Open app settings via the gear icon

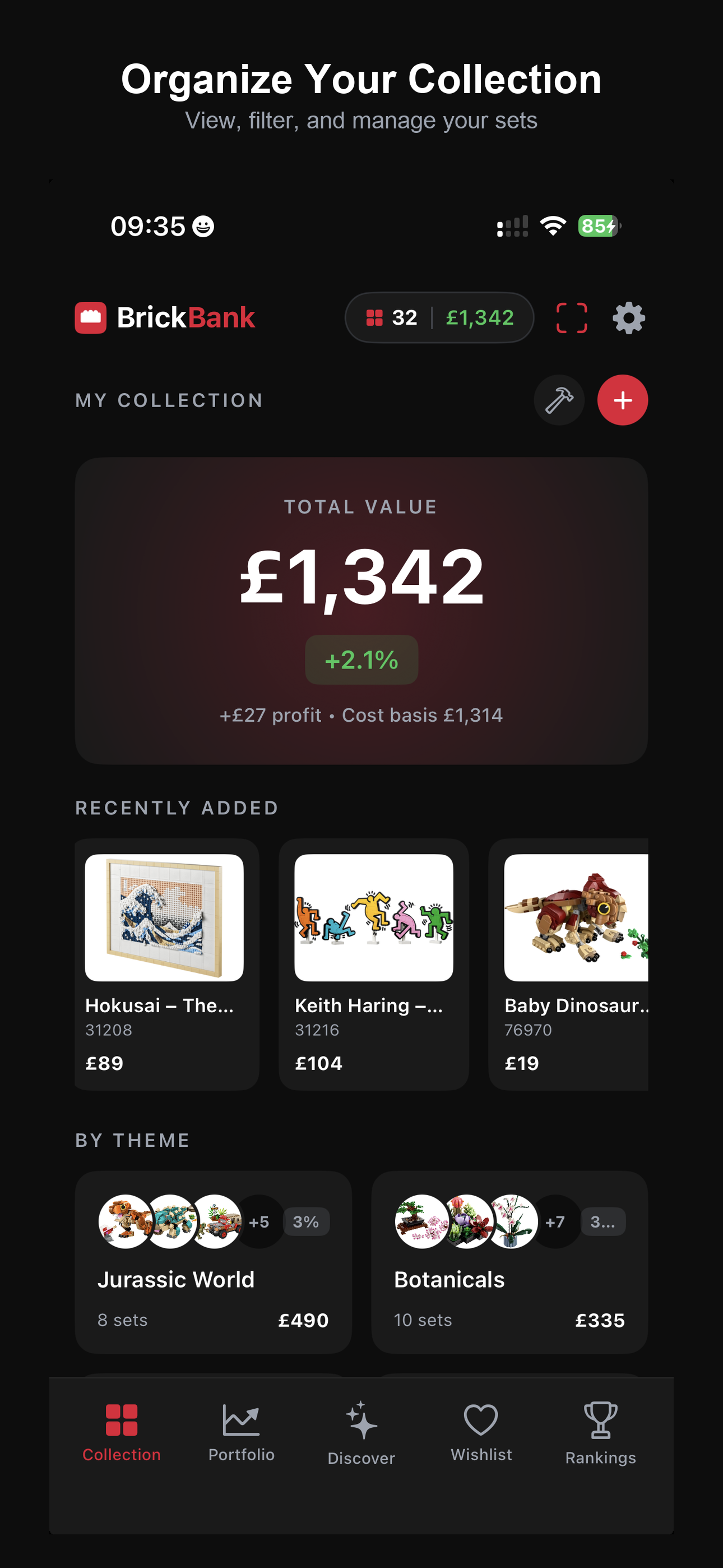pos(628,317)
